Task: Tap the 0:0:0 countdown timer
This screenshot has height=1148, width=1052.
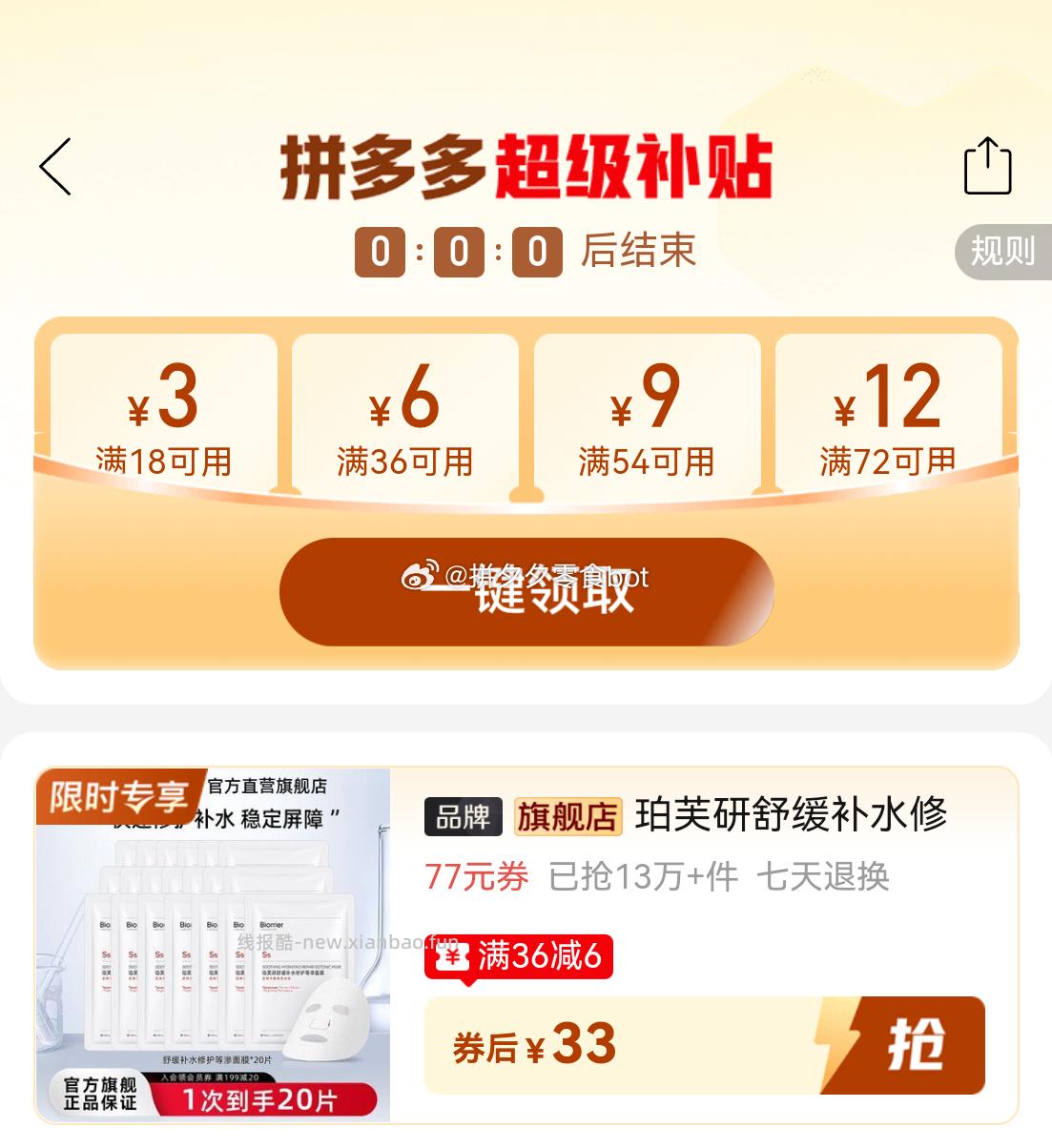Action: [x=456, y=251]
